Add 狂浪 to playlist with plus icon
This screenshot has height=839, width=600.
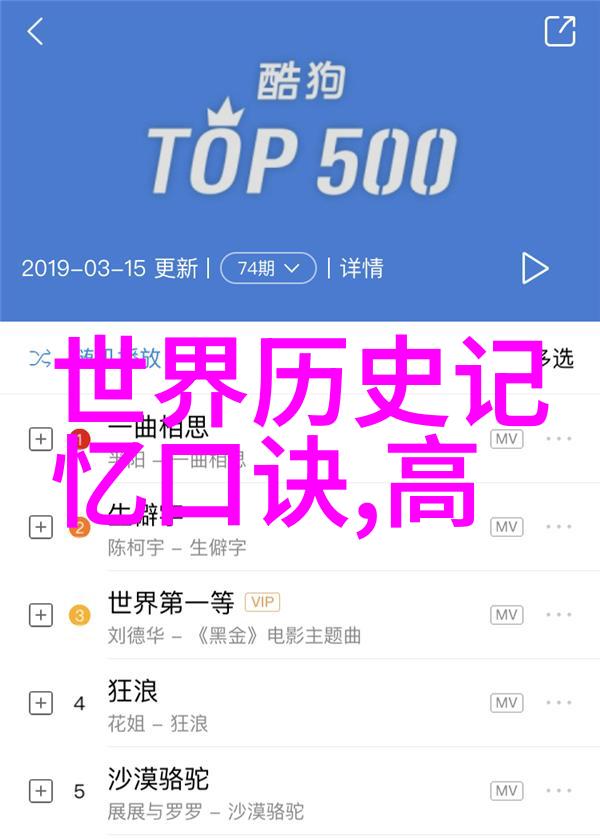pos(40,703)
